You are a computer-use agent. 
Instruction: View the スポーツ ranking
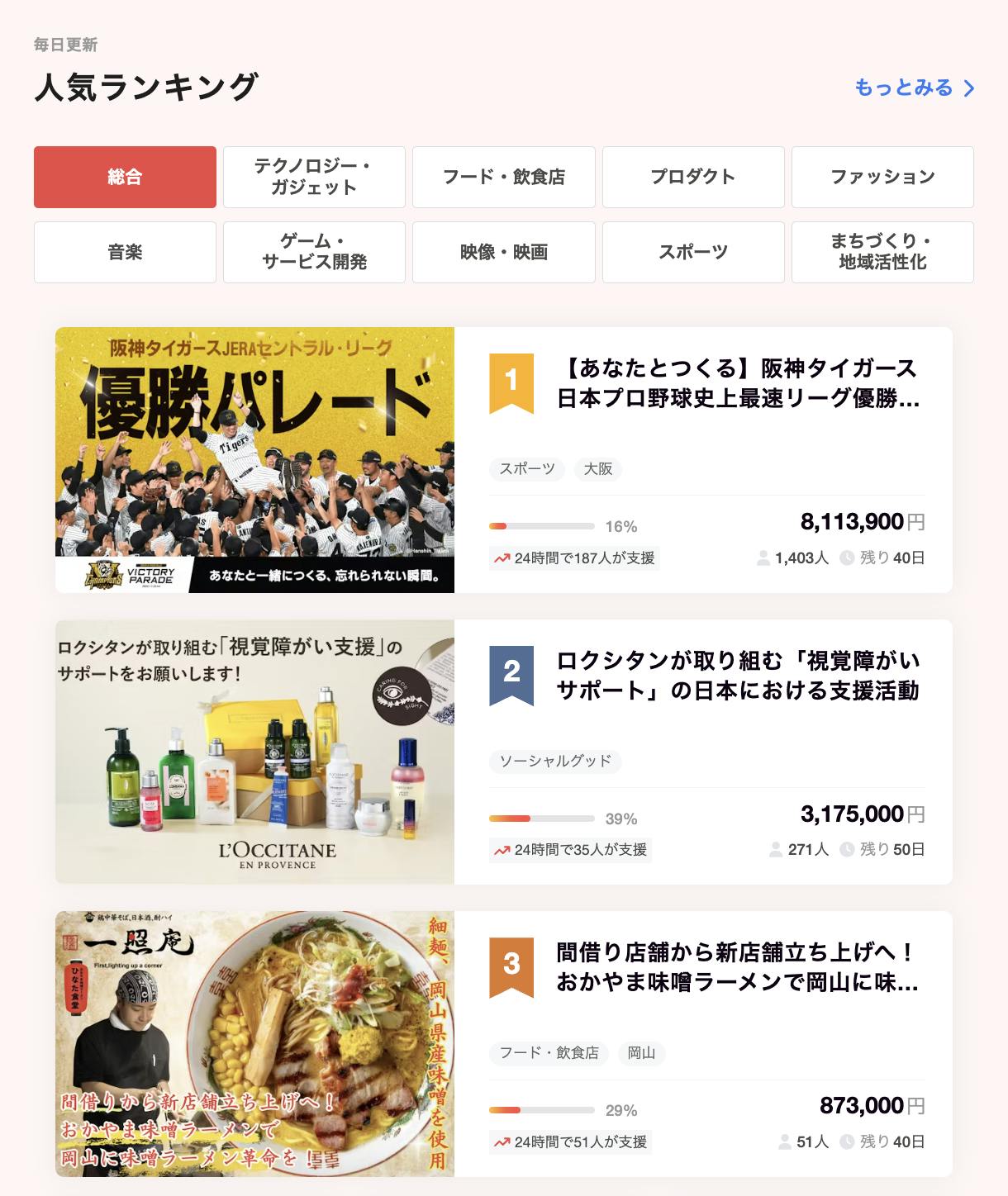[692, 252]
